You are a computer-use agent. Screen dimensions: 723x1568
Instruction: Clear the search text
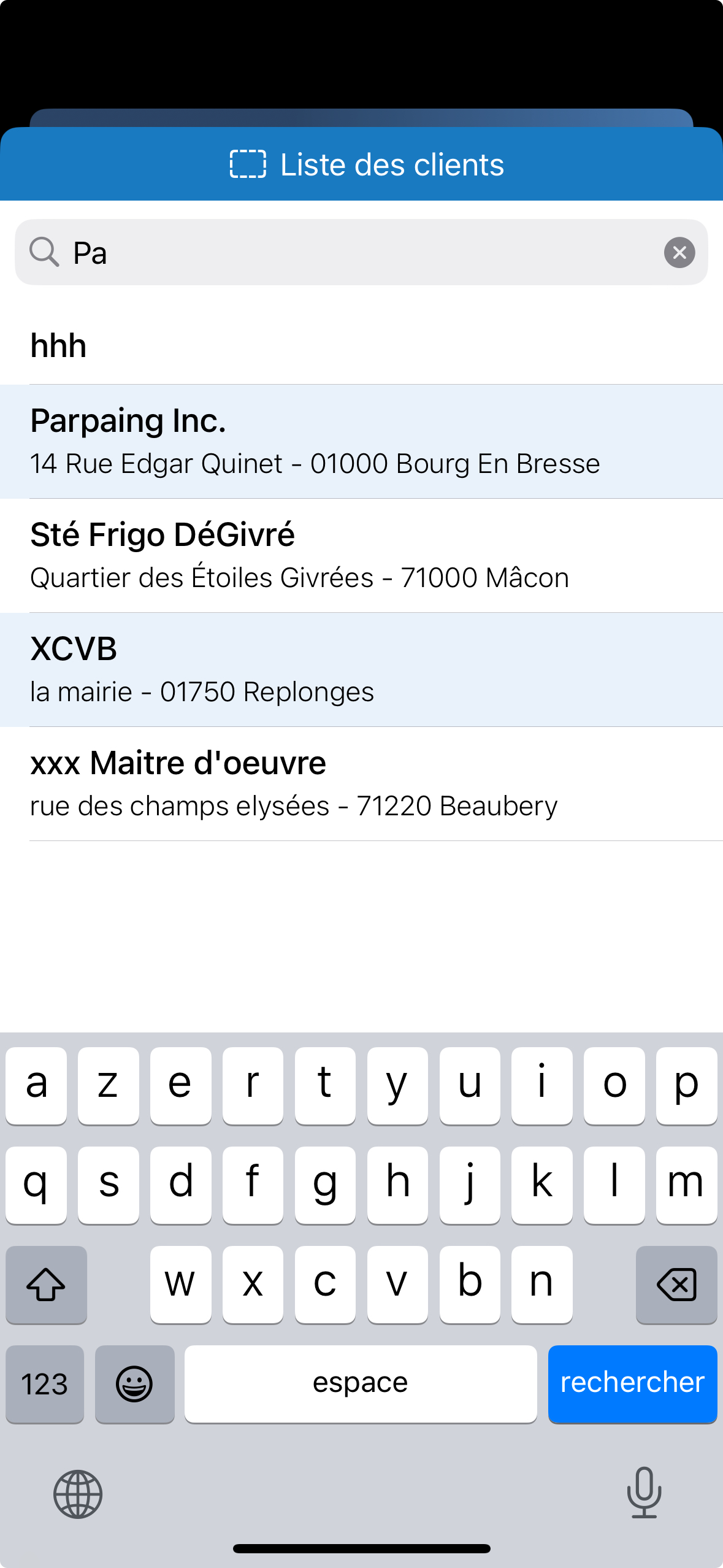tap(679, 252)
